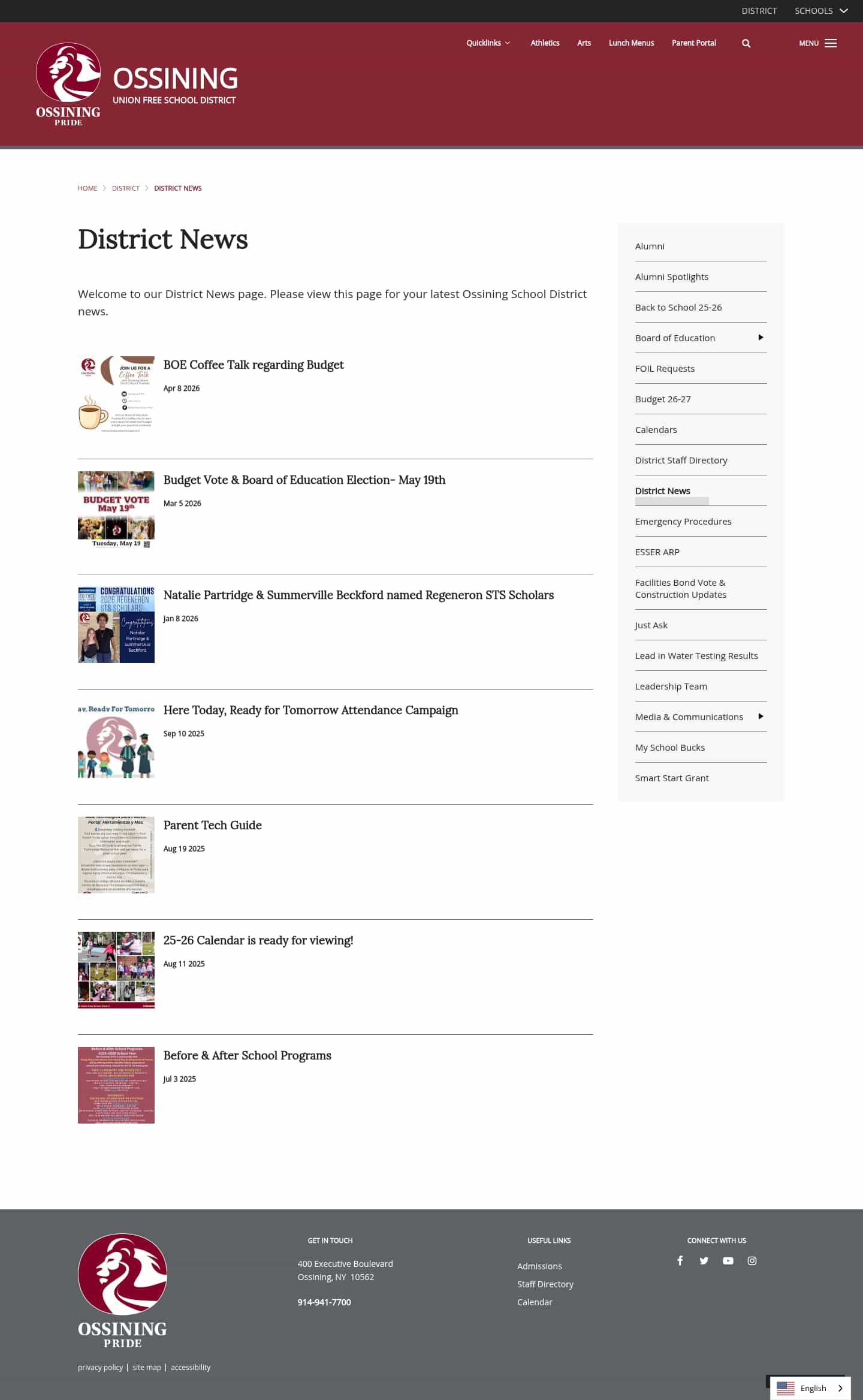The width and height of the screenshot is (863, 1400).
Task: Select Budget 26-27 in sidebar
Action: pos(663,399)
